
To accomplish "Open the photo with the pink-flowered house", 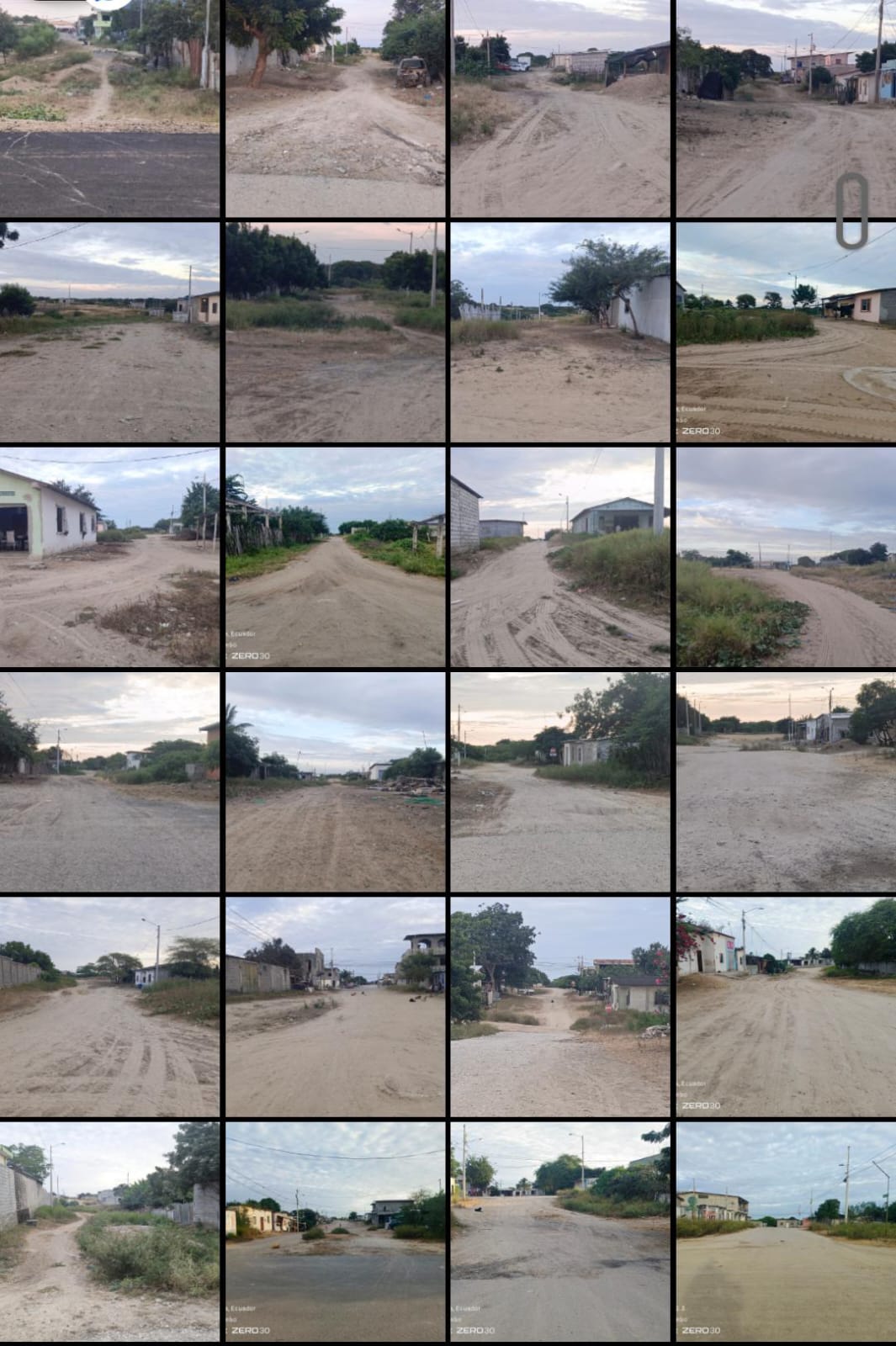I will [x=786, y=1006].
